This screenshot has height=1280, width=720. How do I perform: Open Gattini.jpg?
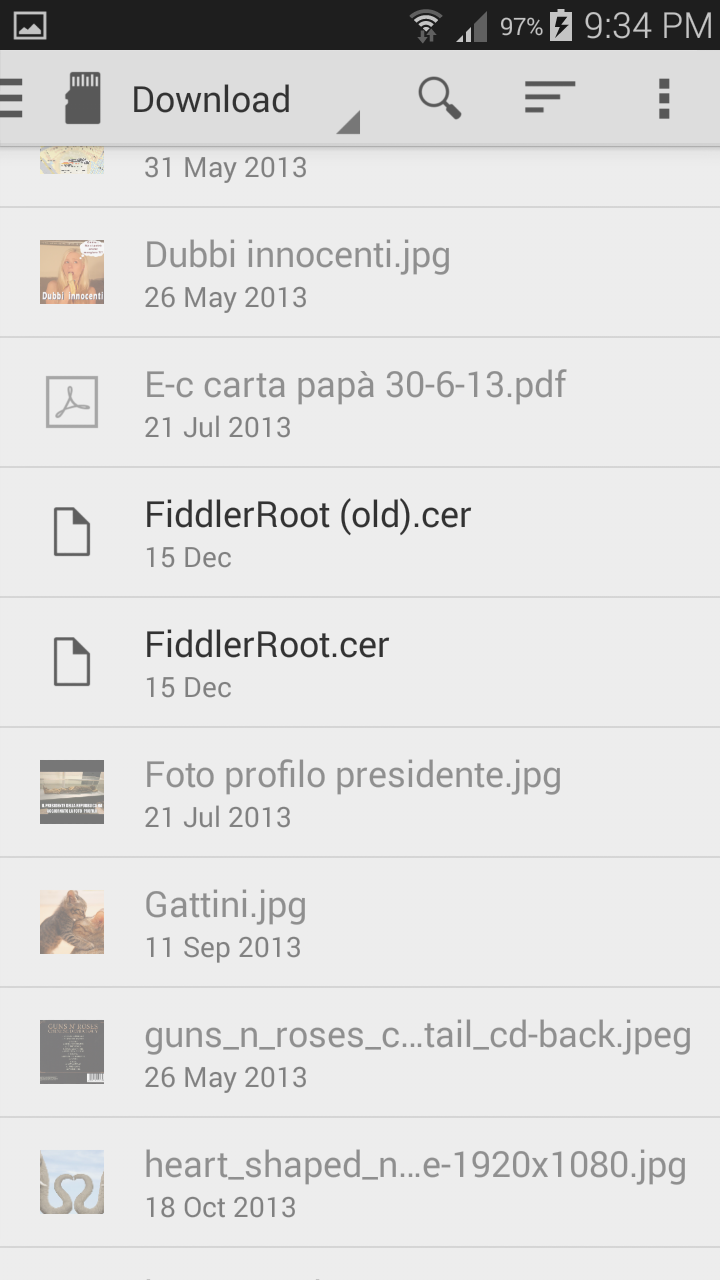tap(360, 922)
